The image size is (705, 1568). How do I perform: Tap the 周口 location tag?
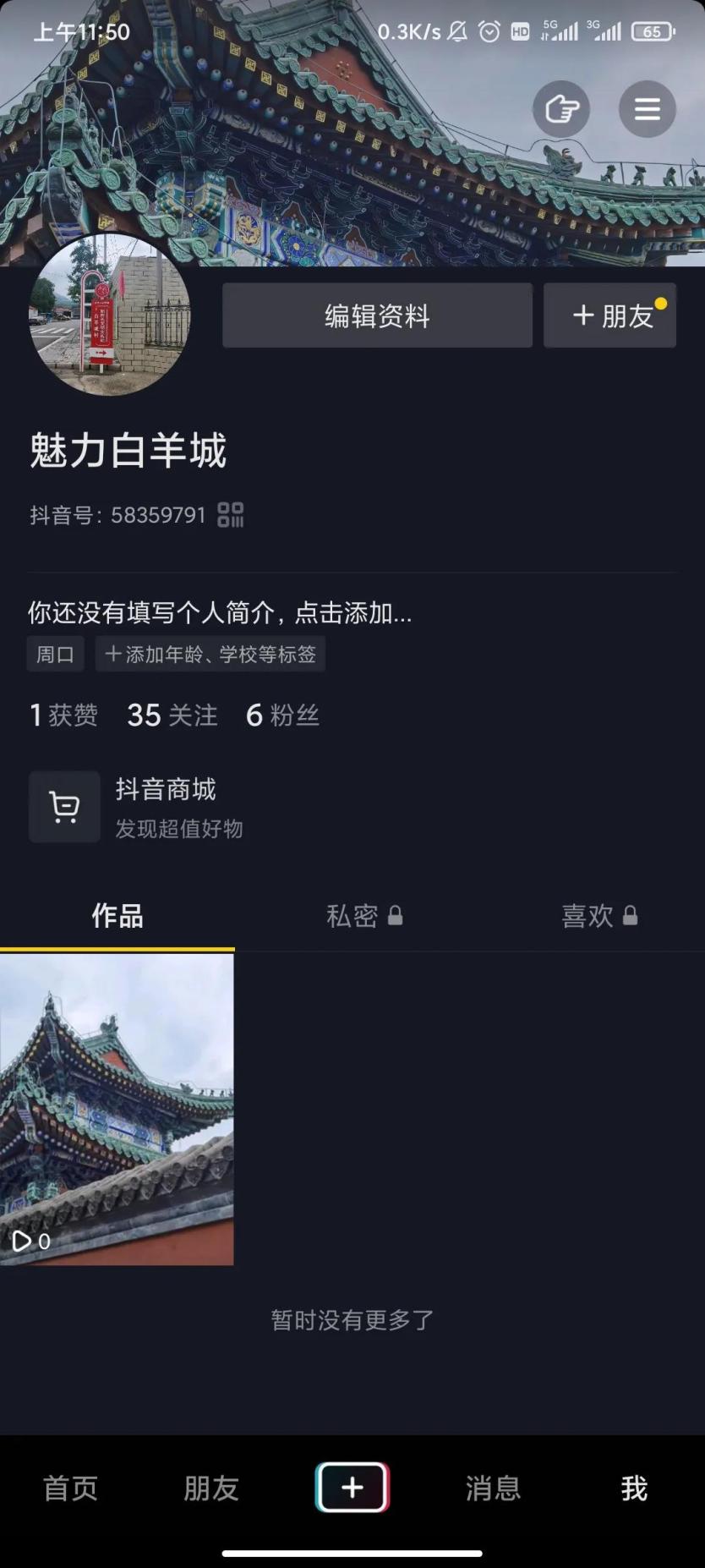[x=55, y=654]
